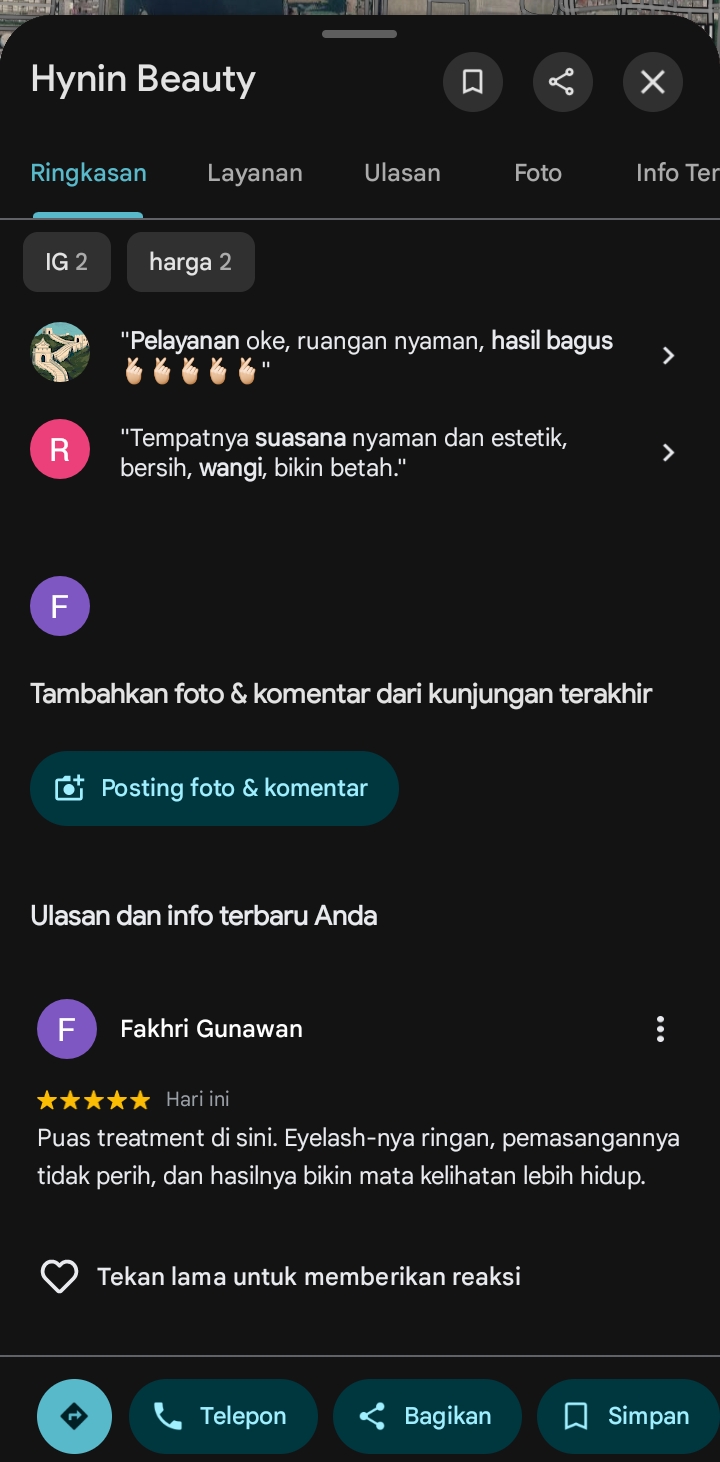Viewport: 720px width, 1462px height.
Task: Start directions with the arrow button
Action: 74,1416
